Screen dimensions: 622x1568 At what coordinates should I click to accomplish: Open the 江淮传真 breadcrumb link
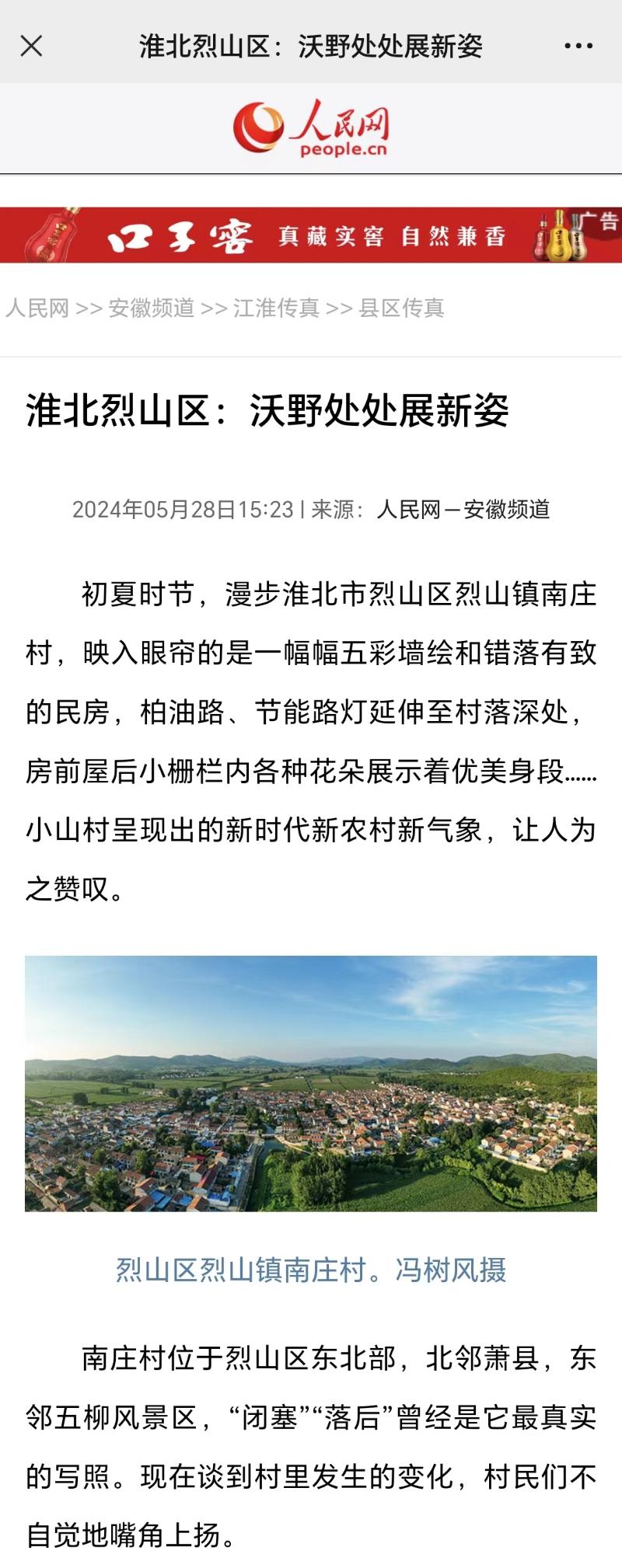pos(276,308)
